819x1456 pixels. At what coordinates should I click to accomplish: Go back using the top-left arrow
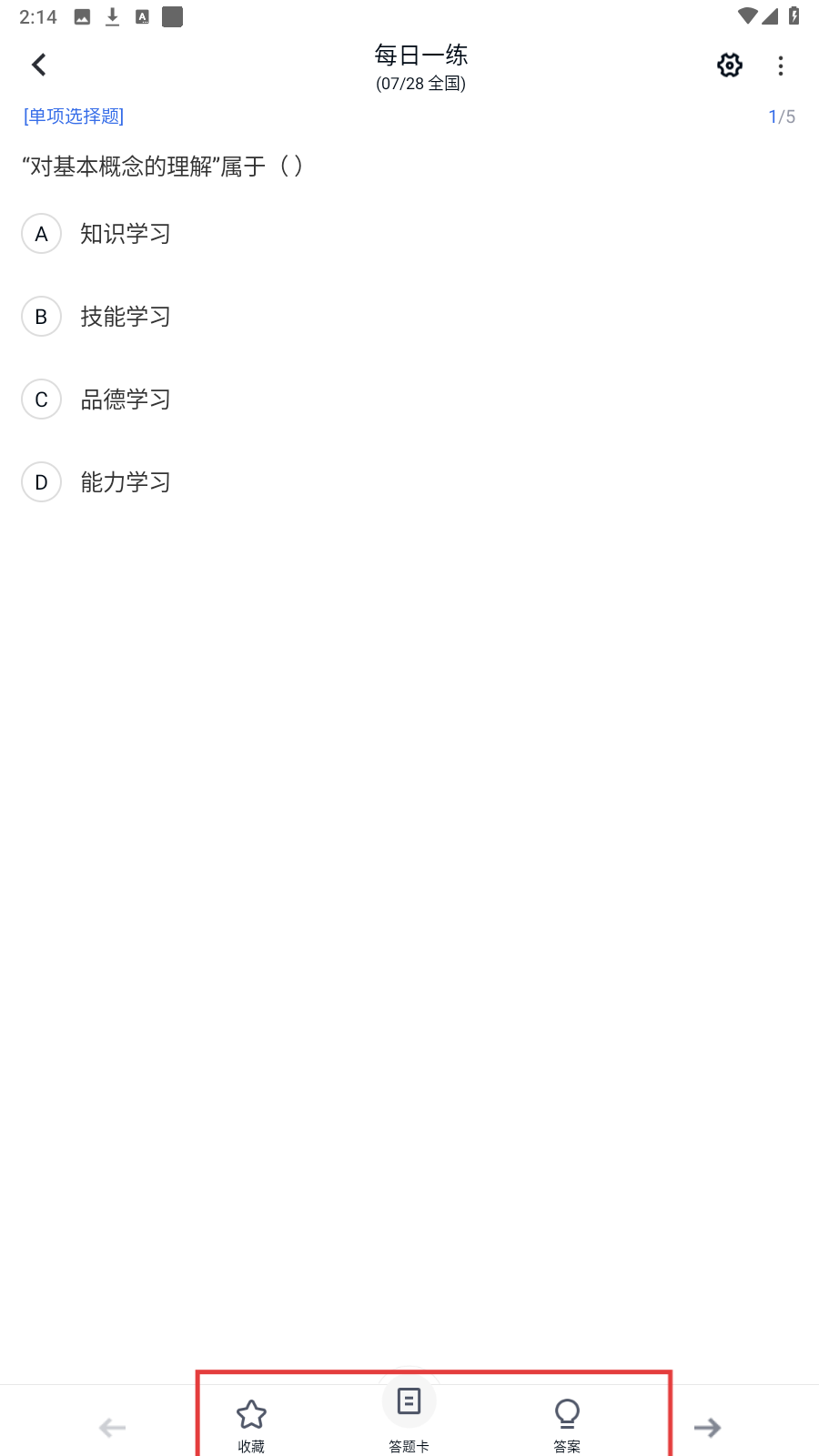click(x=38, y=65)
